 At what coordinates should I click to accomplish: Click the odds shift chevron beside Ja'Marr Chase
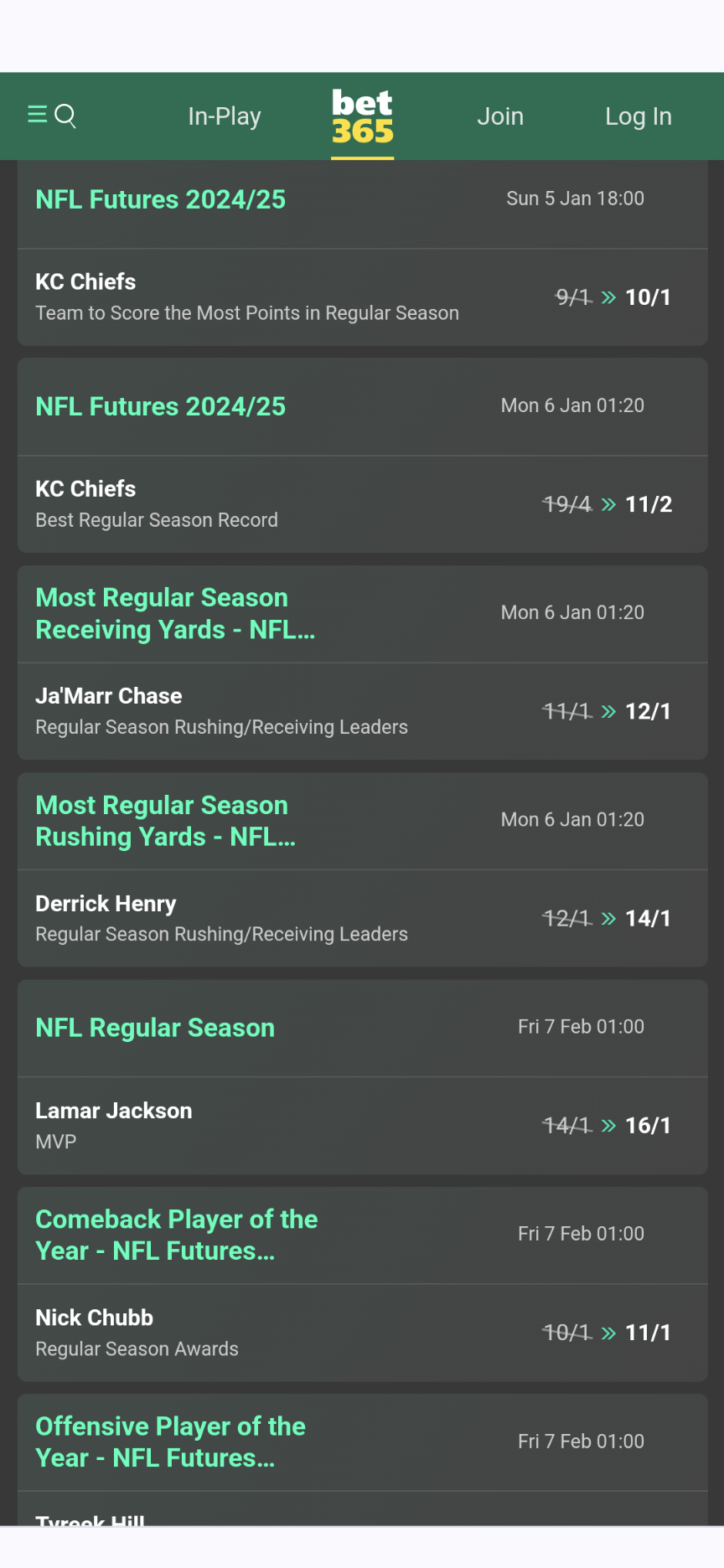tap(608, 711)
